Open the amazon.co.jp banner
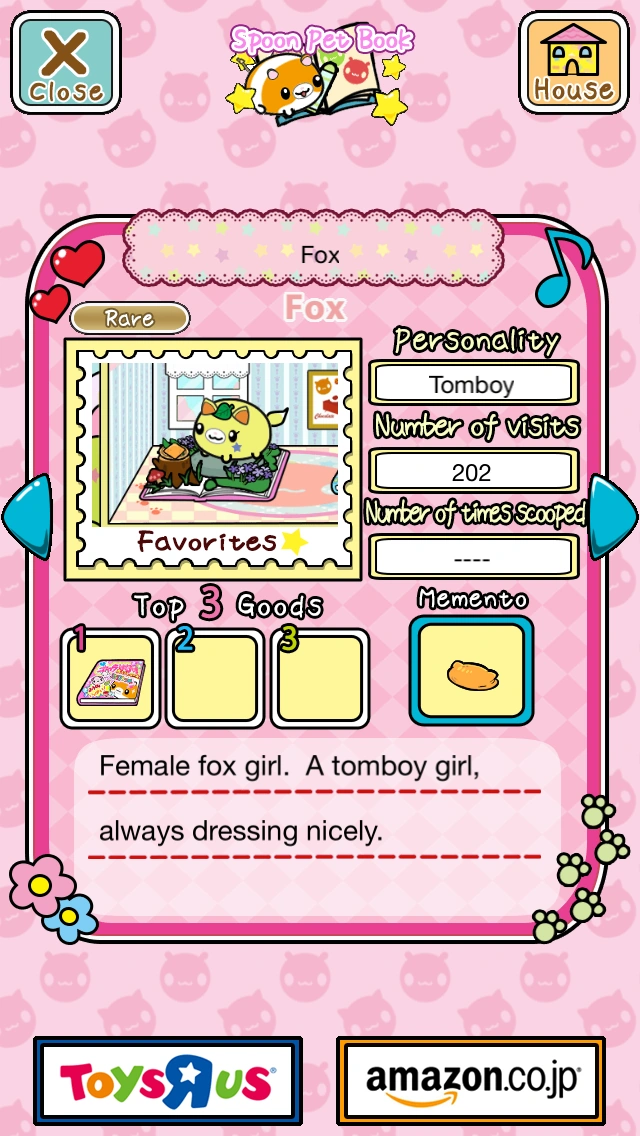640x1136 pixels. 471,1079
